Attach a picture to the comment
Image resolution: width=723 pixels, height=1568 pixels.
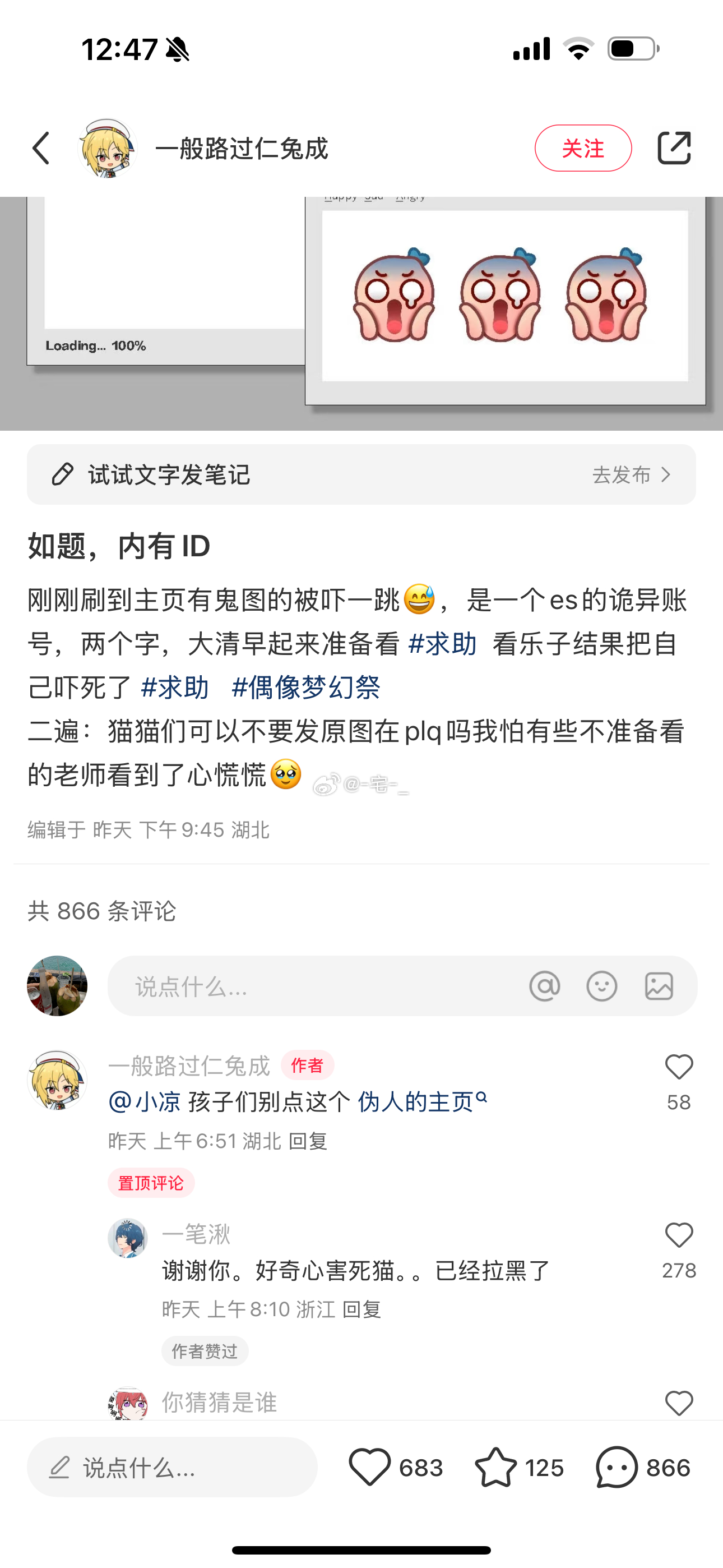pyautogui.click(x=659, y=986)
